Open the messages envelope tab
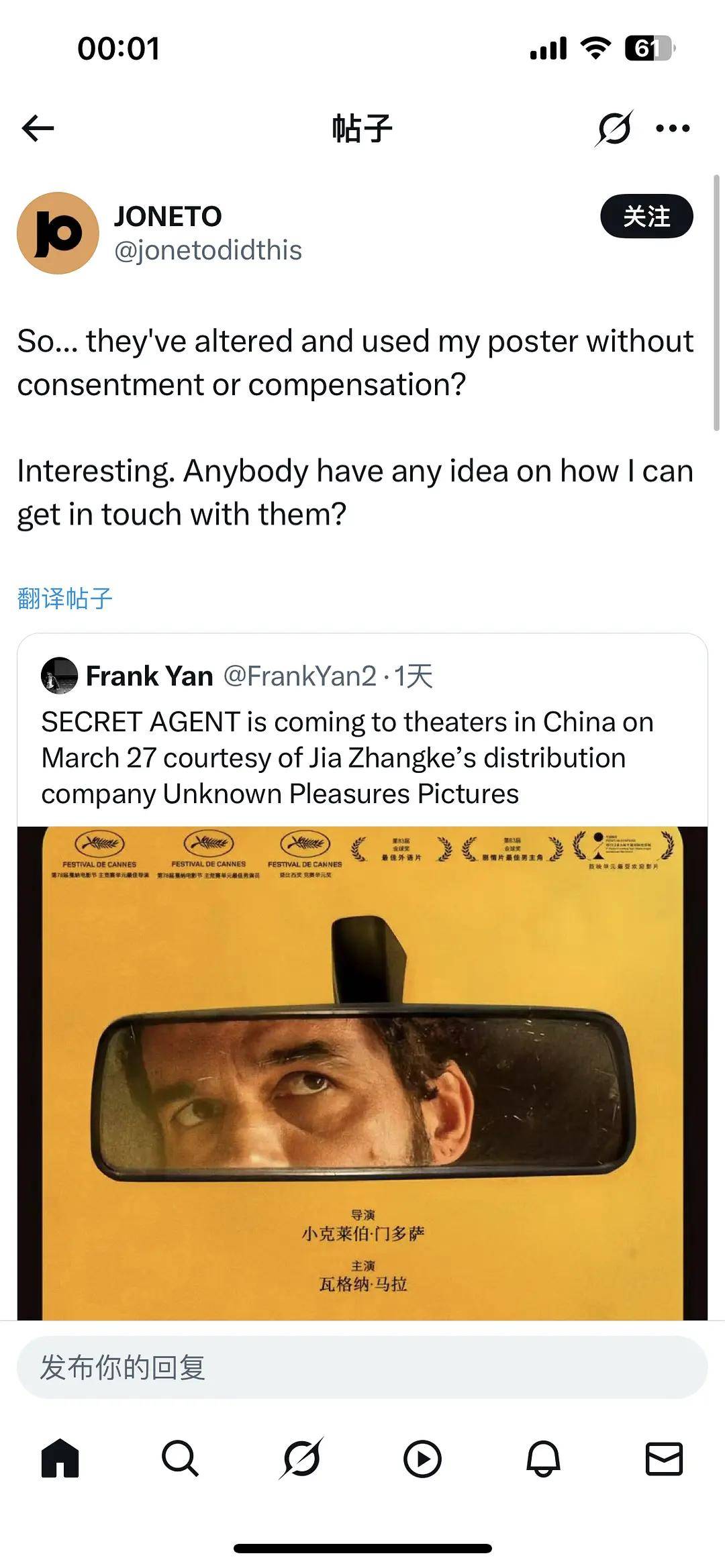 point(664,1458)
